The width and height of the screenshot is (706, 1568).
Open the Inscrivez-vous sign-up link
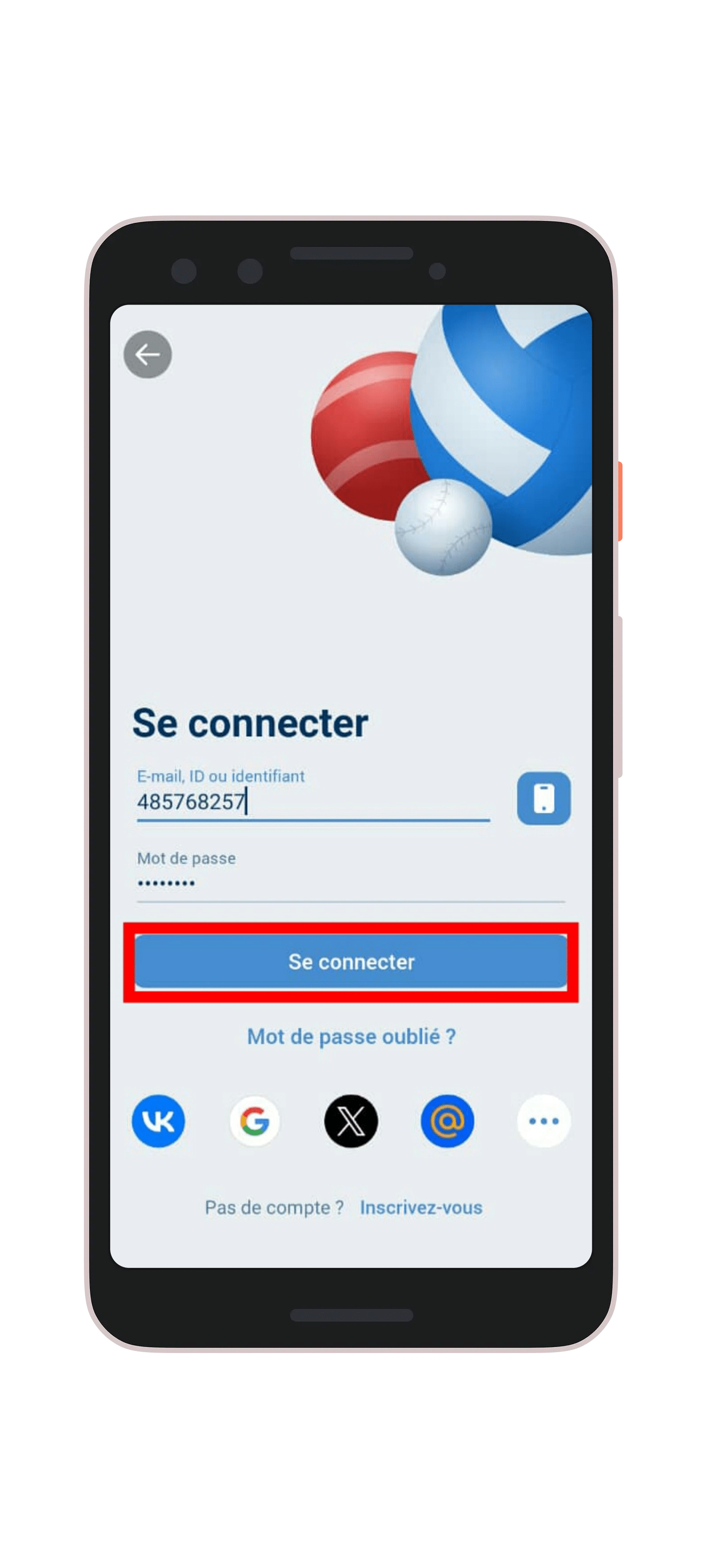(x=420, y=1207)
